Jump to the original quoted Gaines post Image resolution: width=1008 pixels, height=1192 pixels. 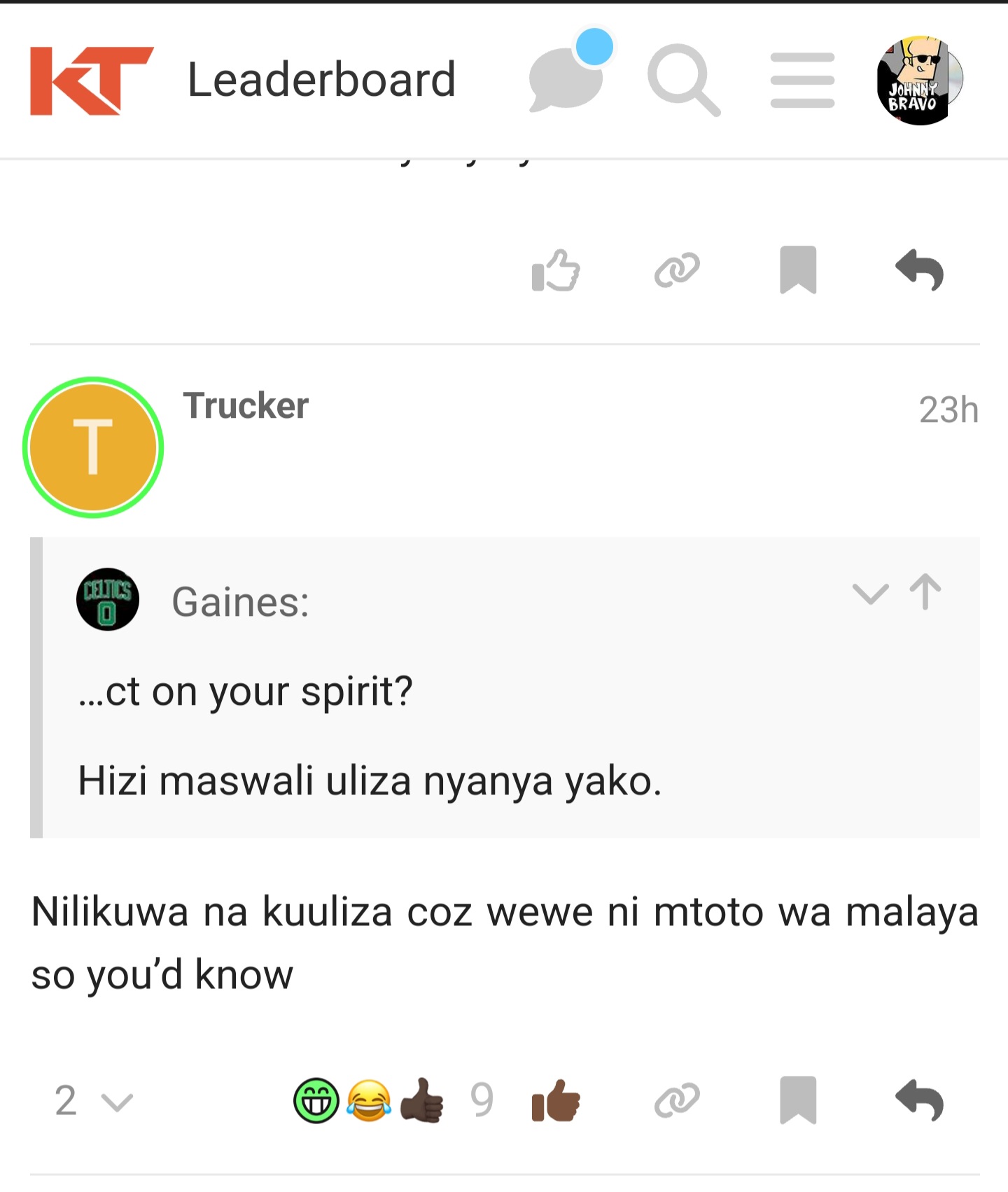click(925, 593)
